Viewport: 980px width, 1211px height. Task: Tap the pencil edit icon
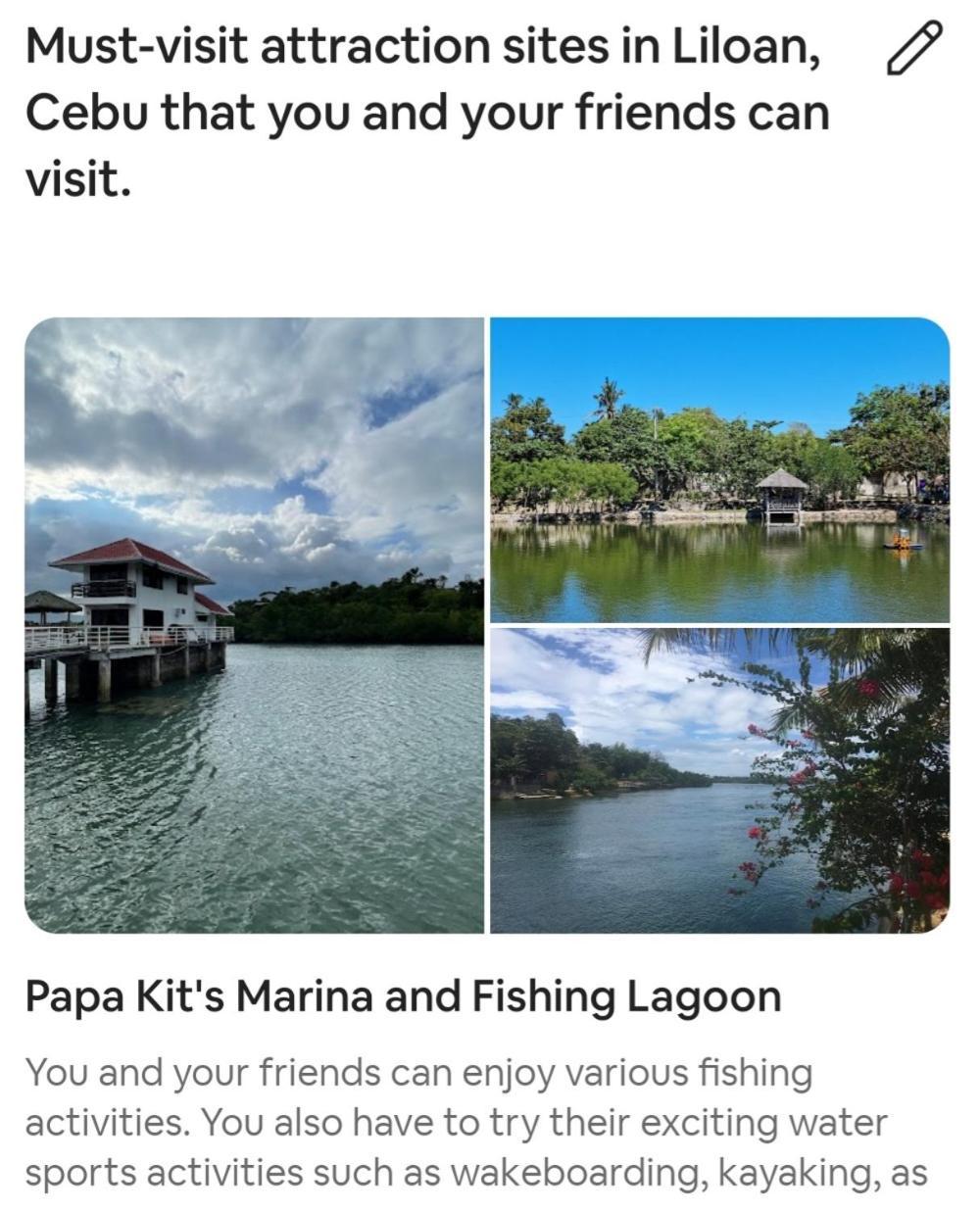point(913,48)
